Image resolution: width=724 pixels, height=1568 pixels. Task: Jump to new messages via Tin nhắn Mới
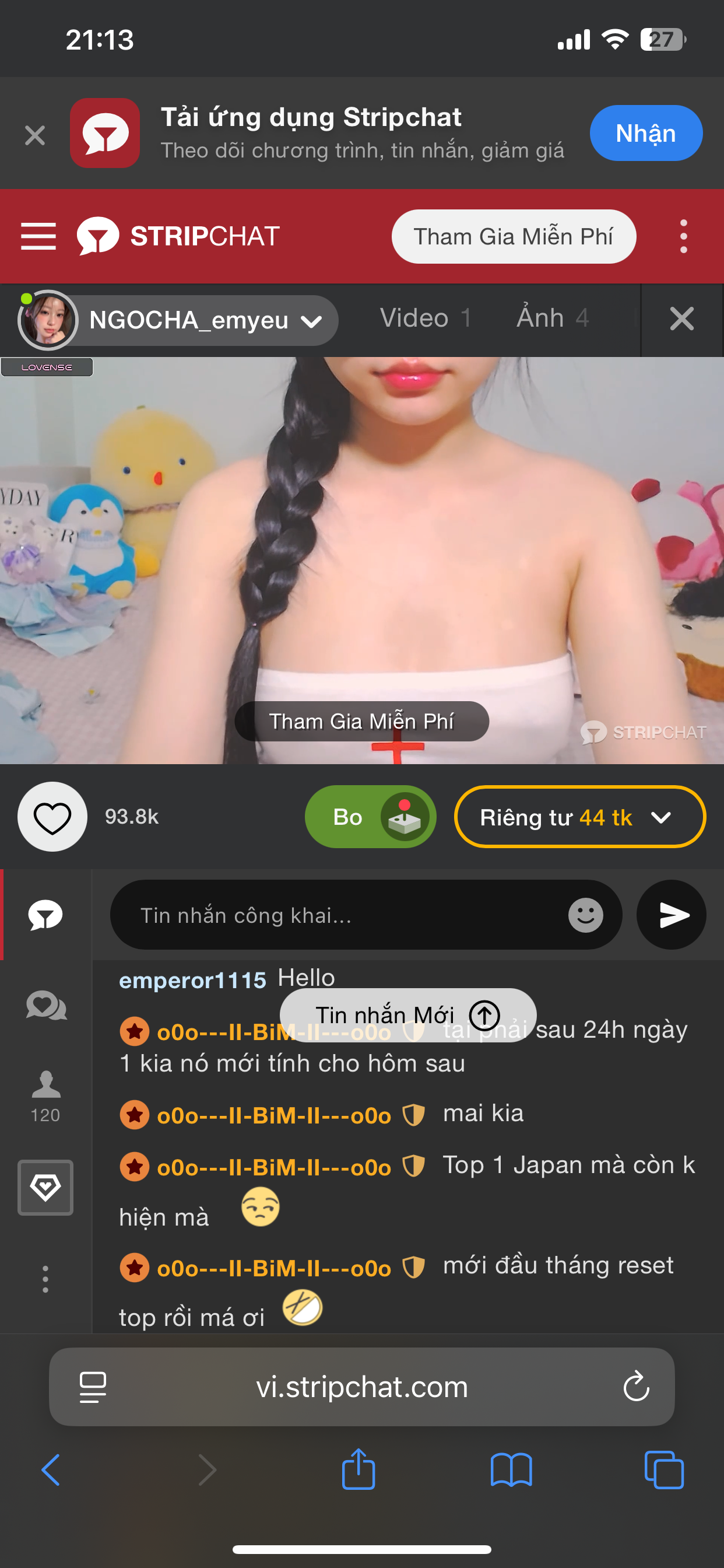click(407, 1014)
